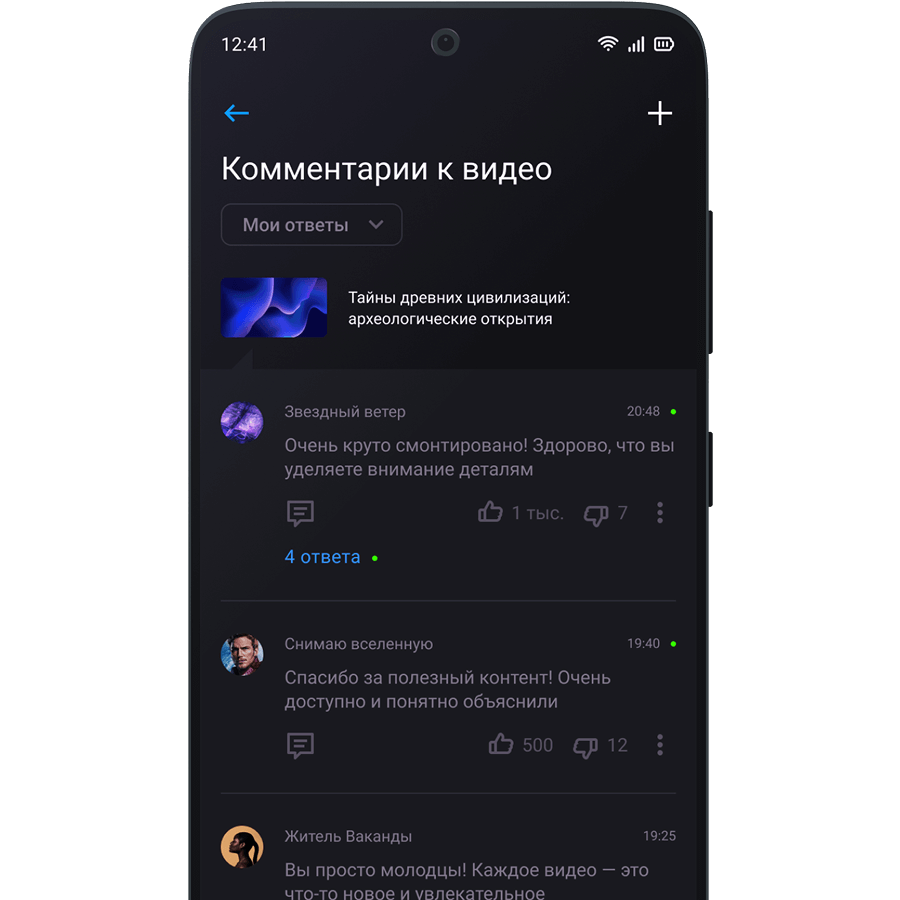Screen dimensions: 900x900
Task: Open the avatar of Снимаю вселенную
Action: click(242, 654)
